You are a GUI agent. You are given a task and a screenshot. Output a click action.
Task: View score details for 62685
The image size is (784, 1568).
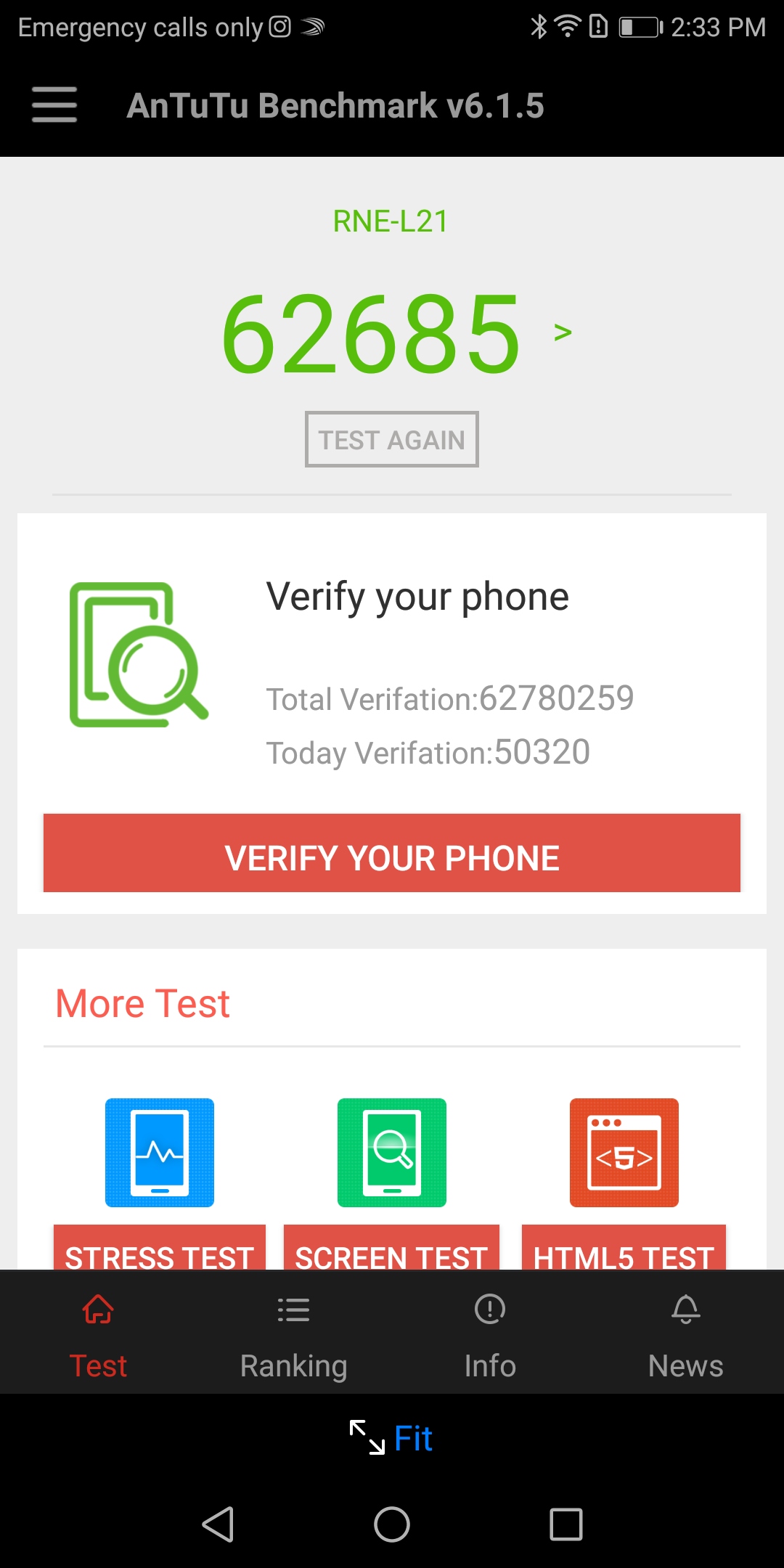pyautogui.click(x=396, y=333)
